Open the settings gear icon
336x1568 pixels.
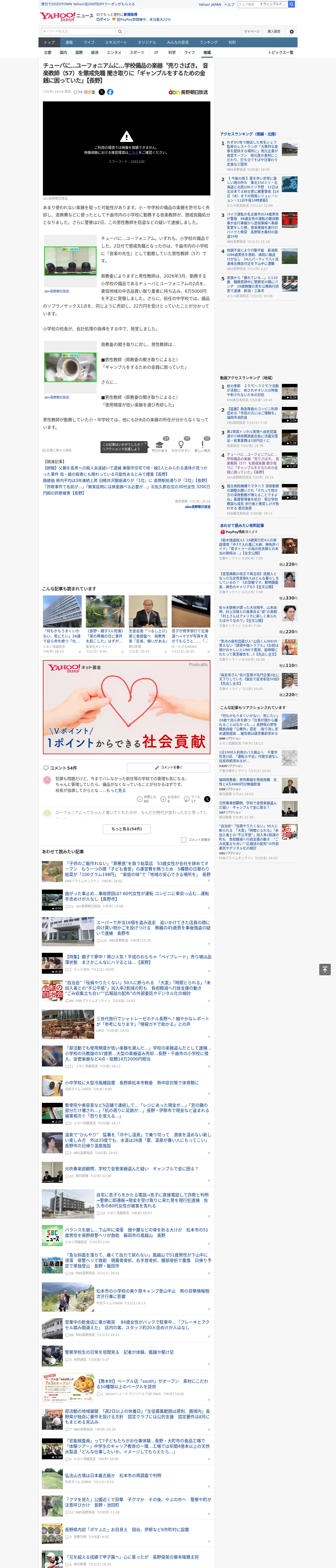(x=292, y=32)
